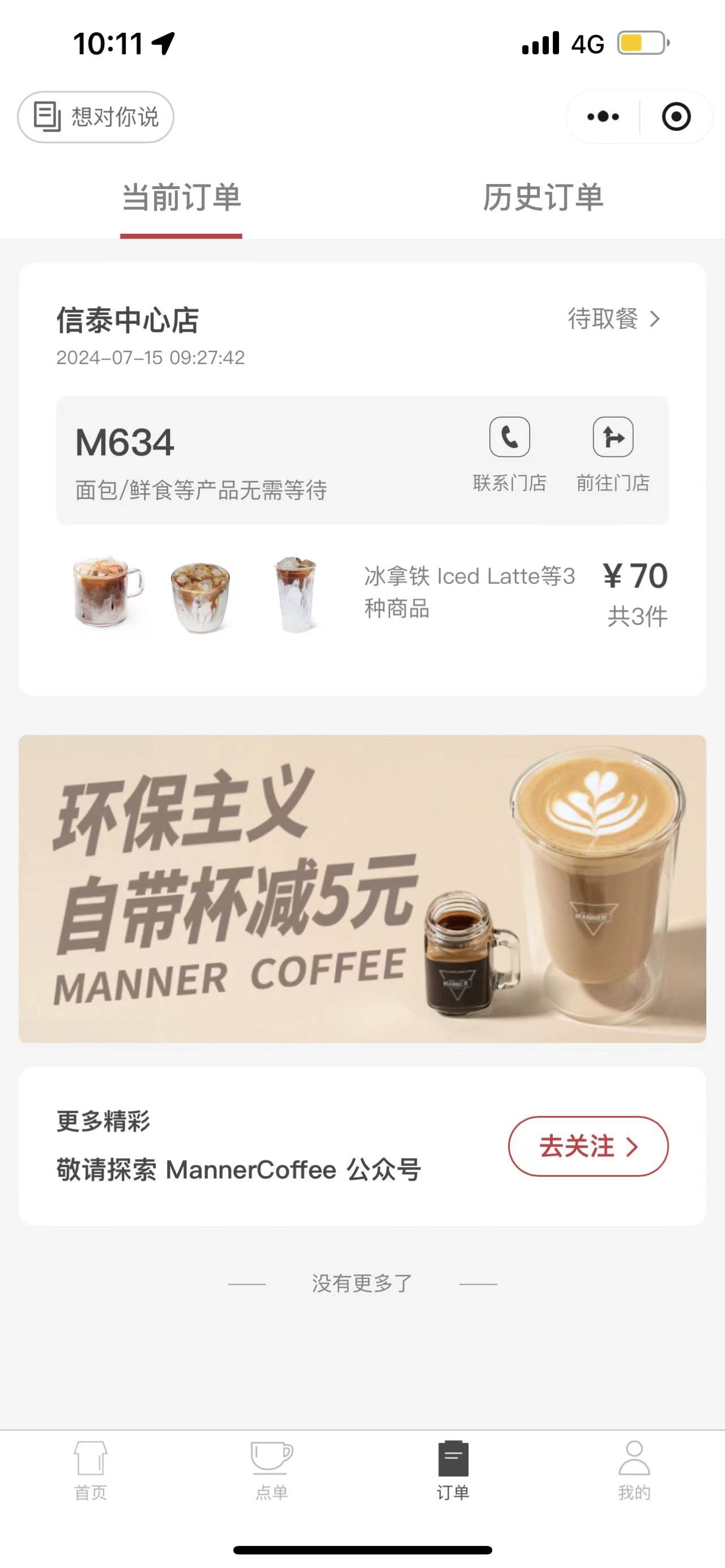The width and height of the screenshot is (725, 1568).
Task: Select the 订单 bottom tab
Action: tap(453, 1471)
